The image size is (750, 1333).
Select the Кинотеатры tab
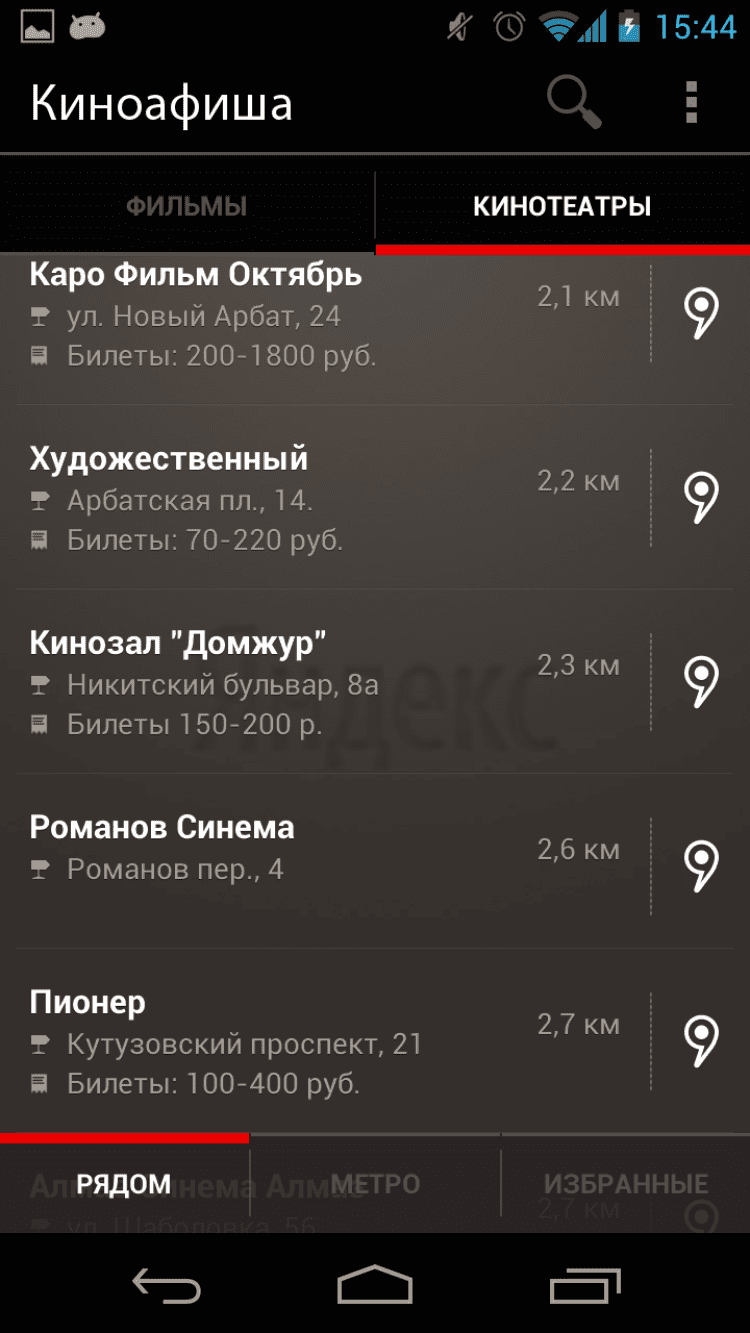[x=562, y=207]
